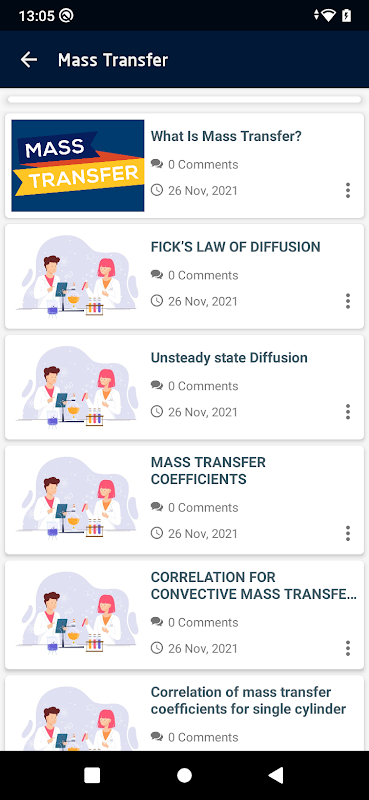The width and height of the screenshot is (369, 800).
Task: Open three-dot menu for CORRELATION FOR CONVECTIVE article
Action: click(348, 648)
